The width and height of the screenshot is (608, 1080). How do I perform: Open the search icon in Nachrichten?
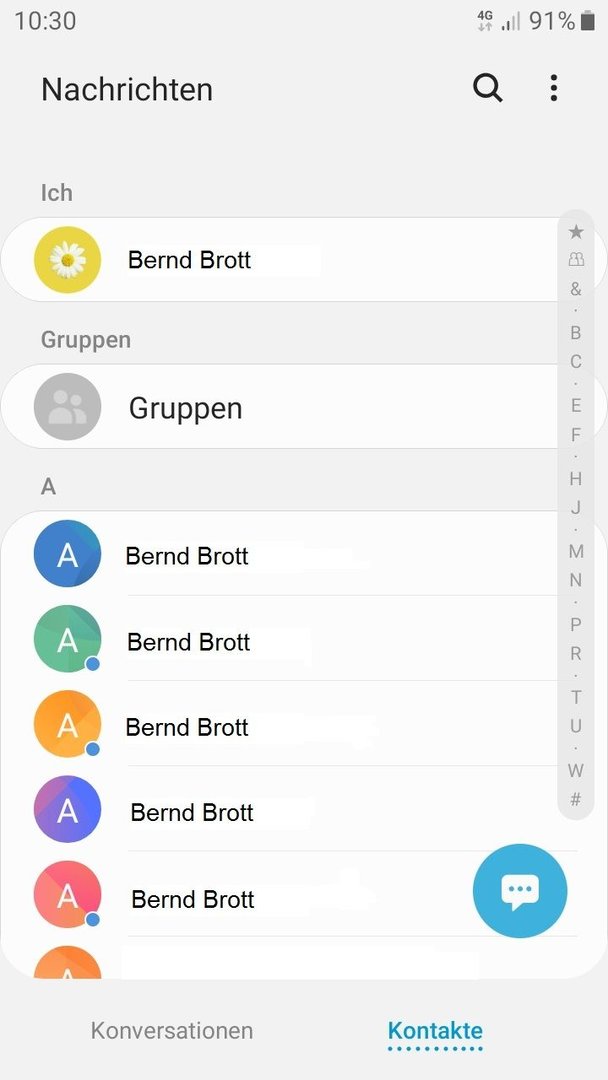(x=488, y=88)
